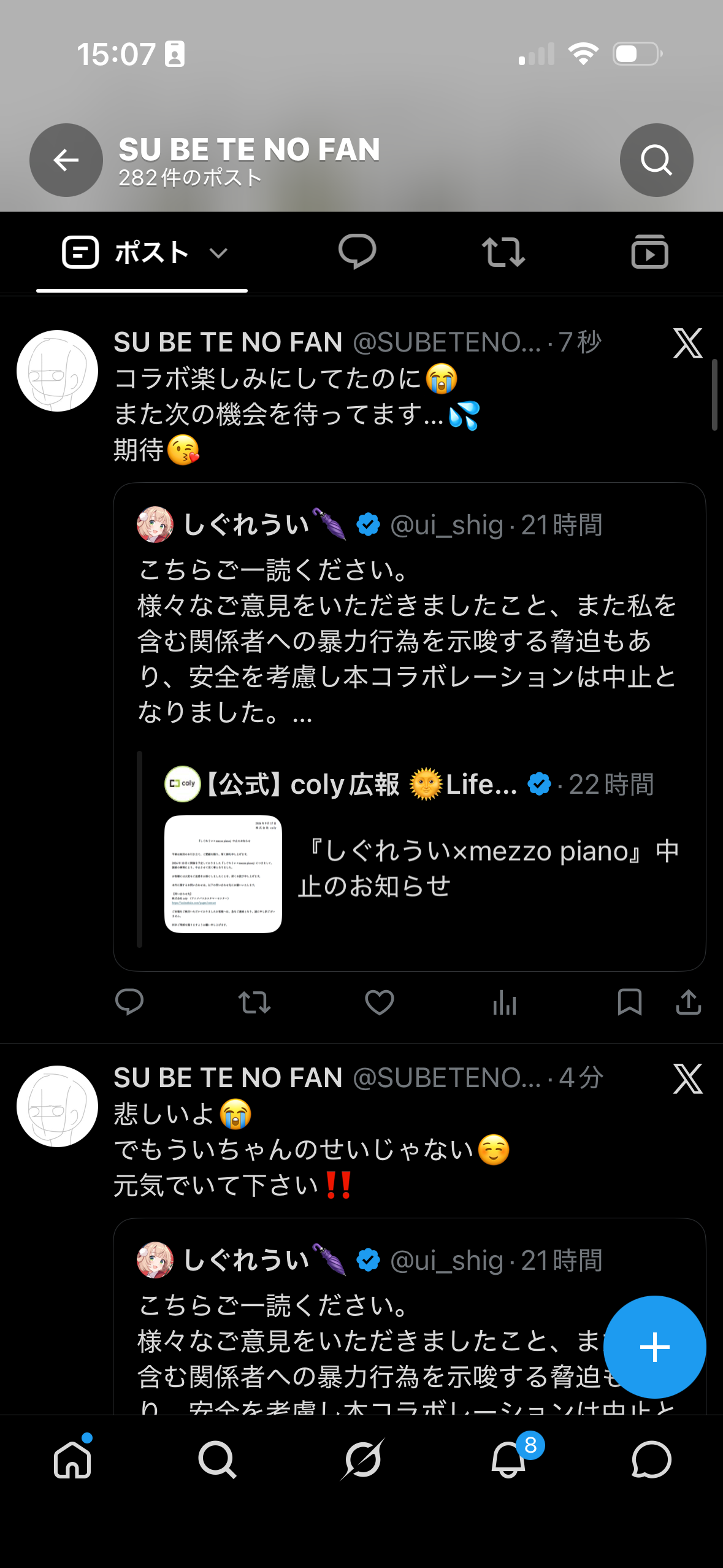
Task: Open the Grok tab
Action: 362,1459
